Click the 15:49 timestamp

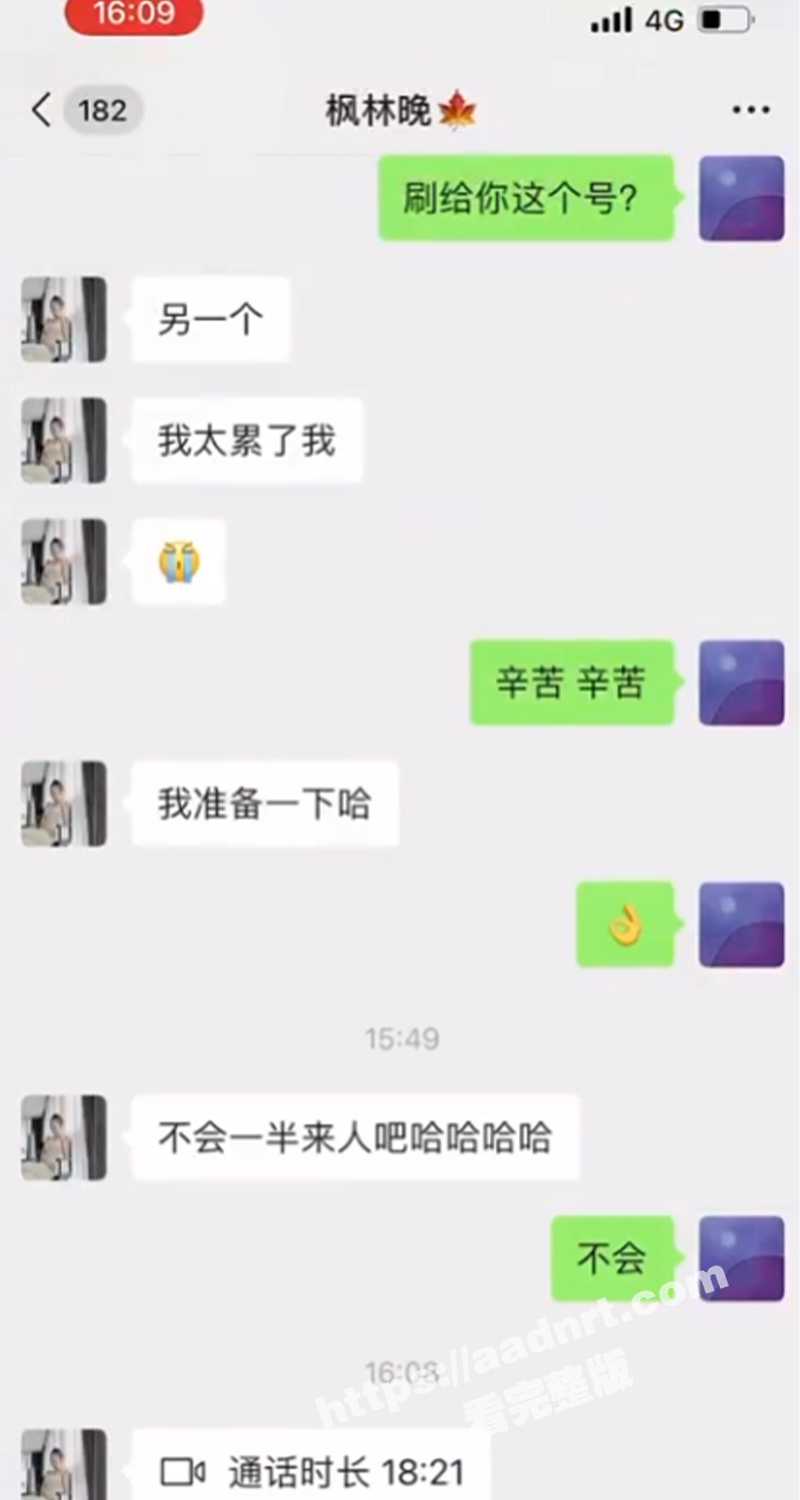401,1038
